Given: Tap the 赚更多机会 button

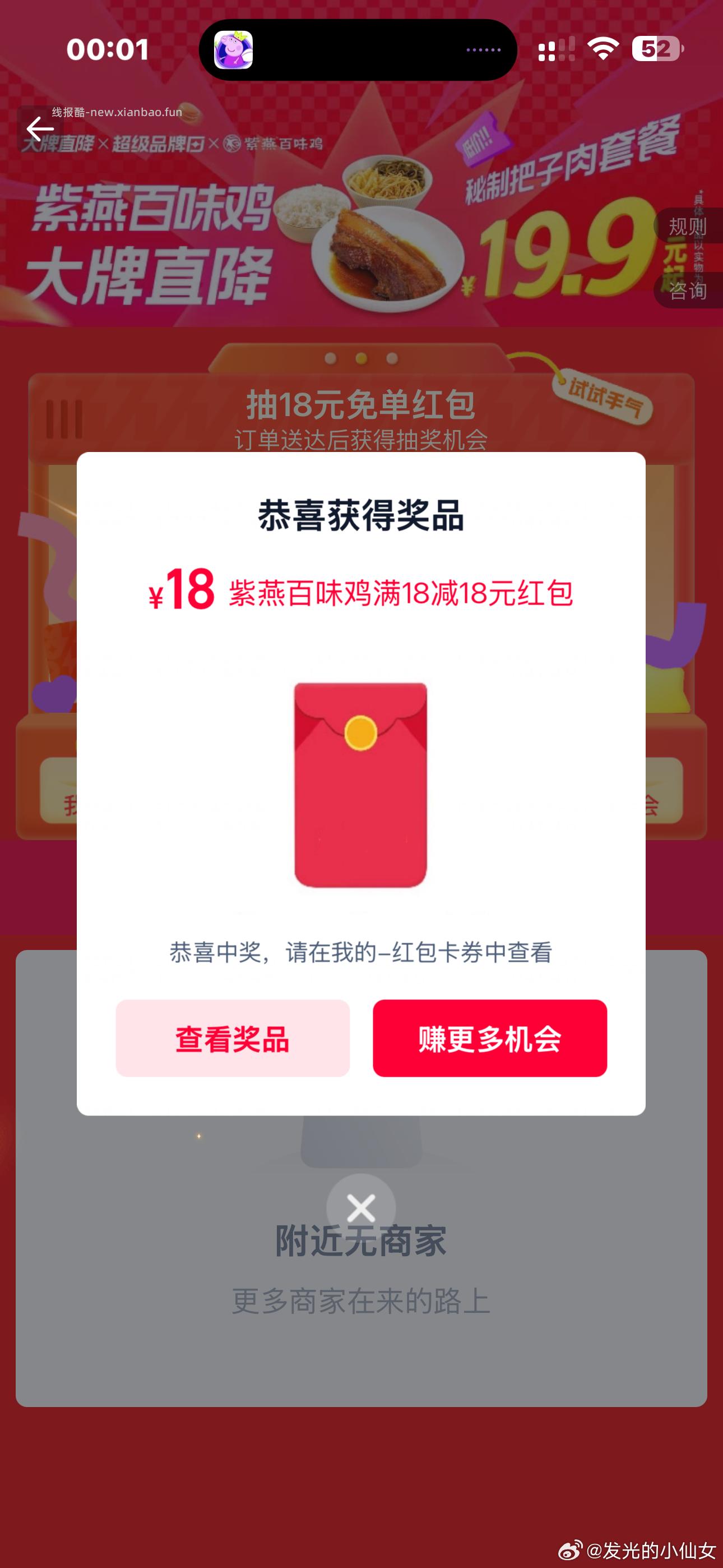Looking at the screenshot, I should [x=490, y=1040].
